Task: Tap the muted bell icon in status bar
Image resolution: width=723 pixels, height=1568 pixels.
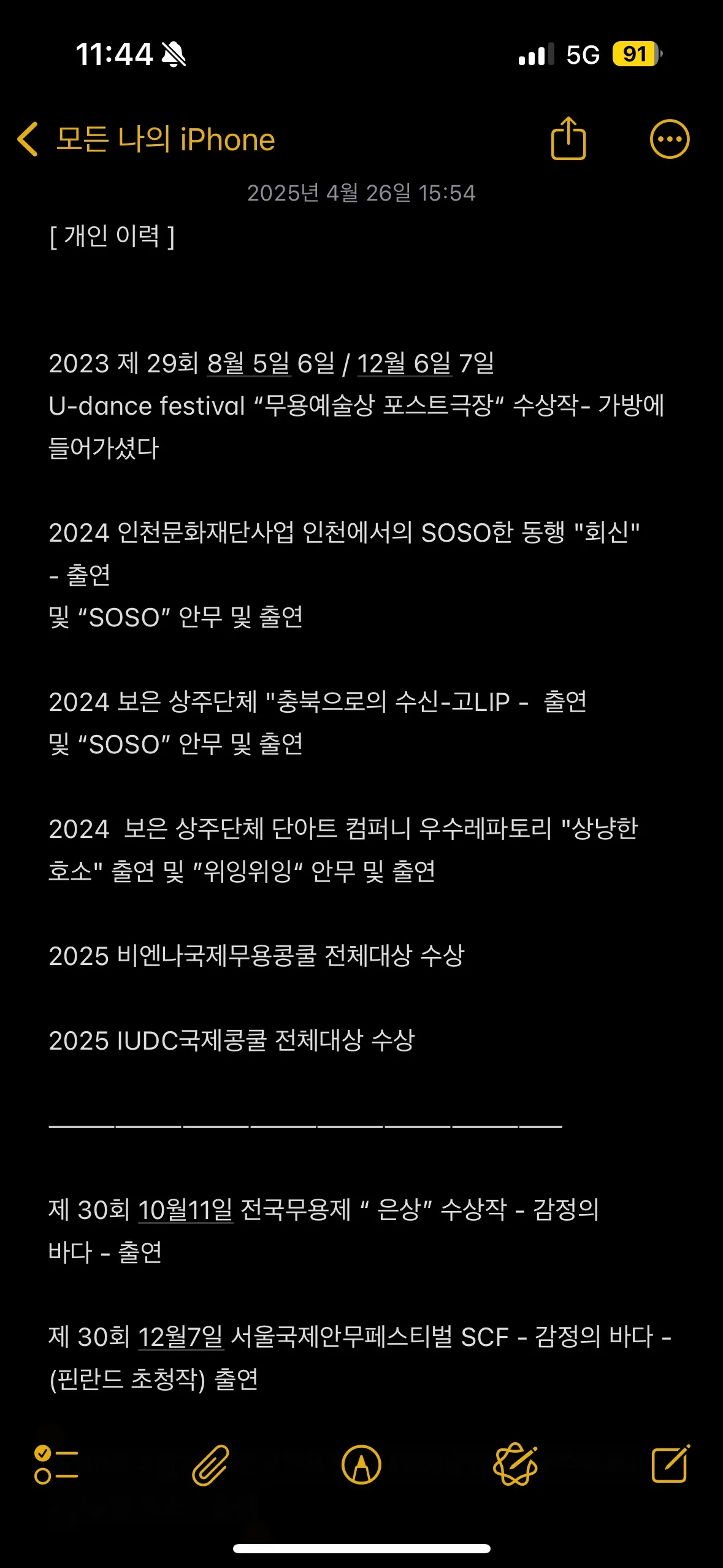Action: pyautogui.click(x=174, y=56)
